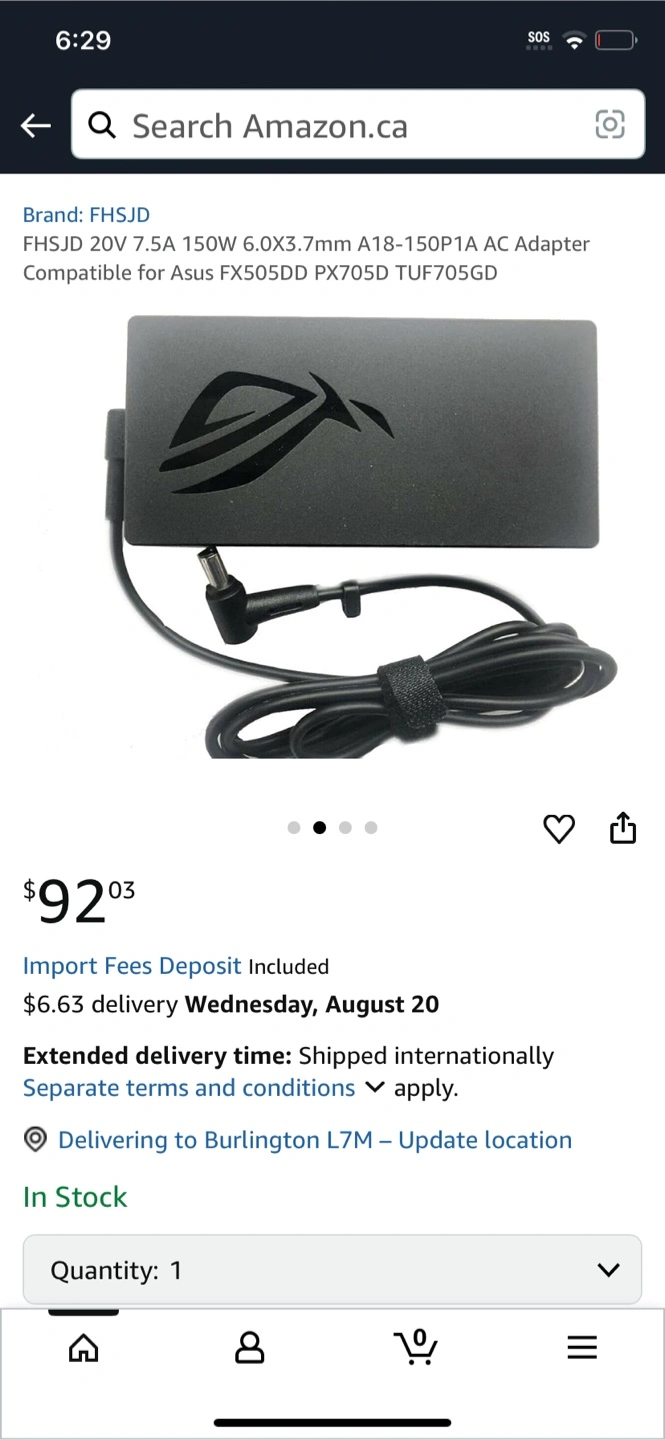Open the camera lens search icon
The width and height of the screenshot is (665, 1440).
610,125
